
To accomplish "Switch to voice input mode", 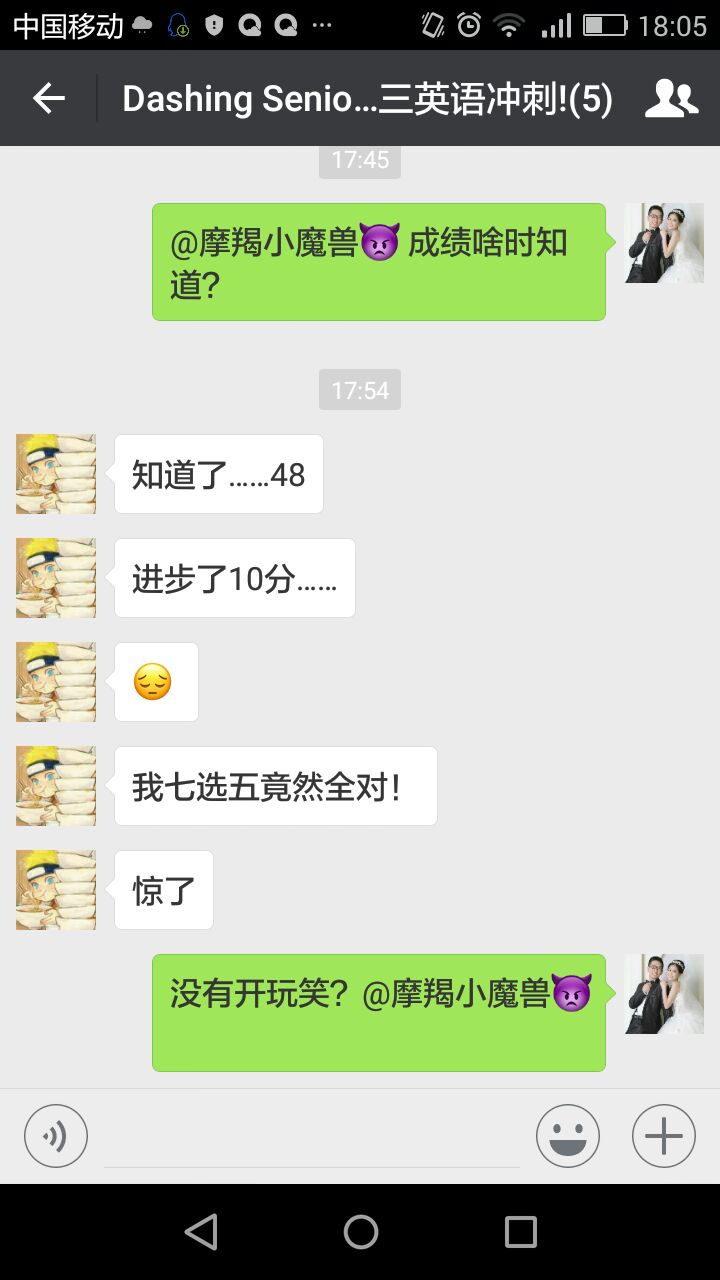I will [x=56, y=1136].
